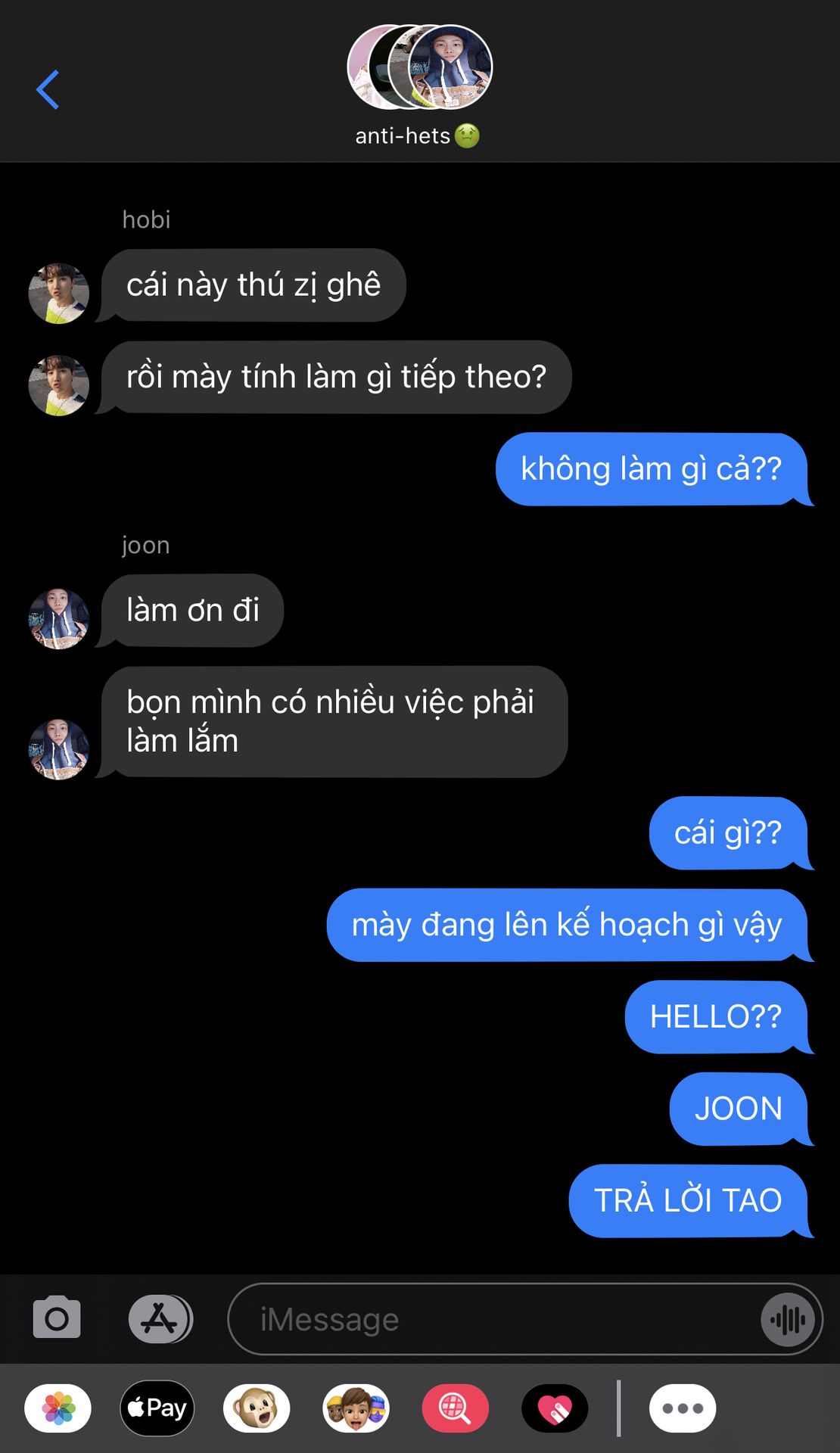Open the anti-hets group details
Screen dimensions: 840x1453
418,85
